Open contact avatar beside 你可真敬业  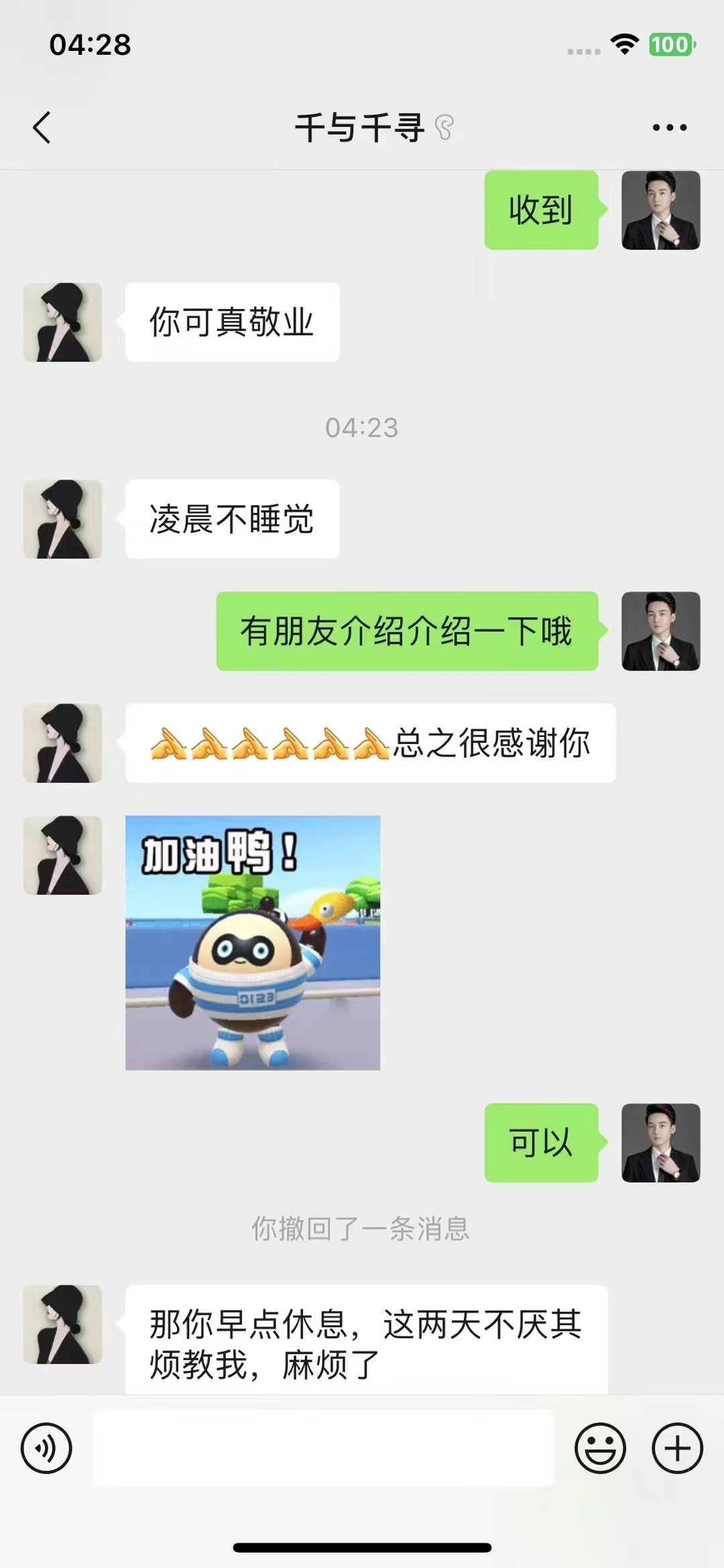pyautogui.click(x=63, y=322)
